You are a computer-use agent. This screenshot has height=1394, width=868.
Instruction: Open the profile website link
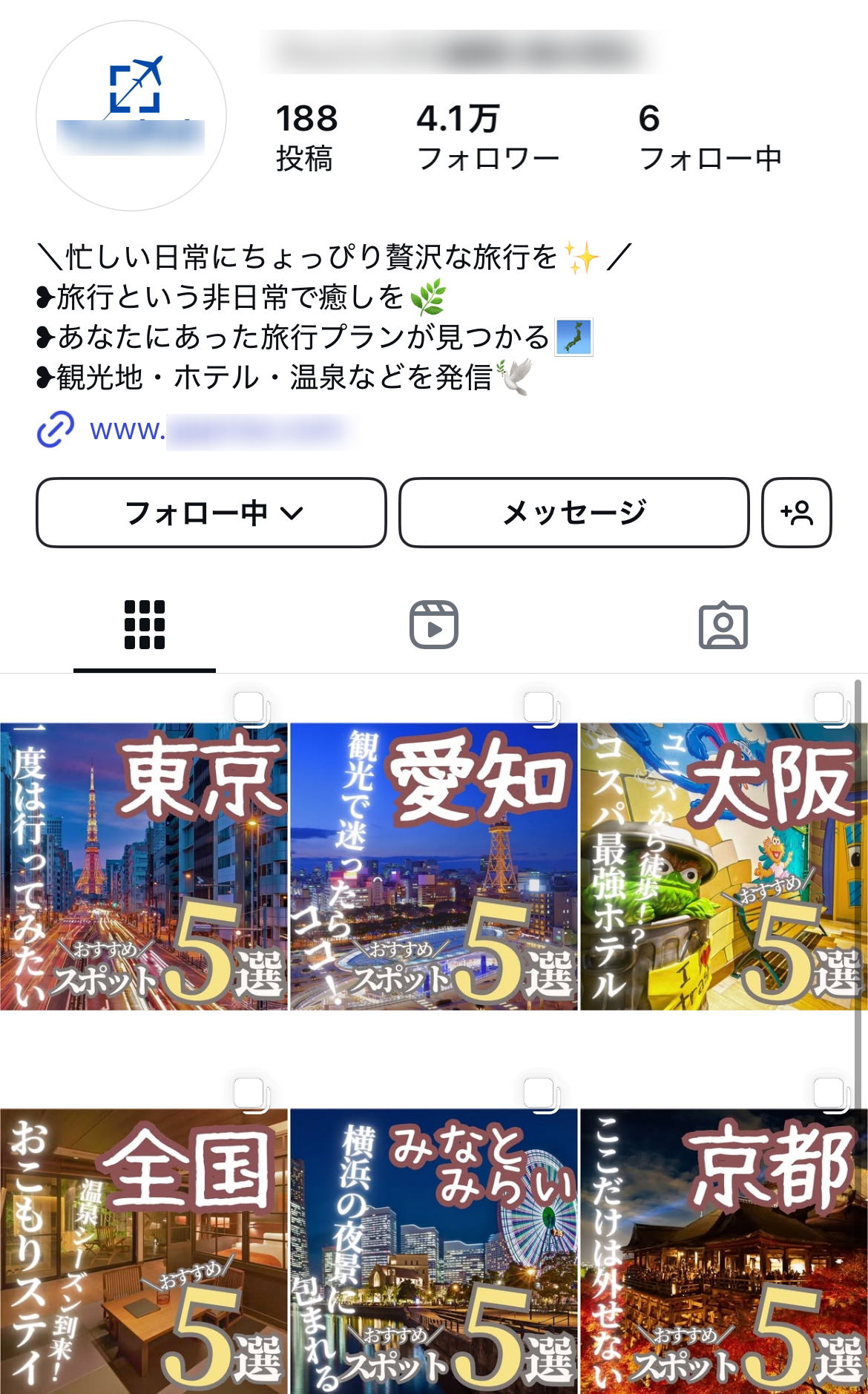(x=193, y=430)
